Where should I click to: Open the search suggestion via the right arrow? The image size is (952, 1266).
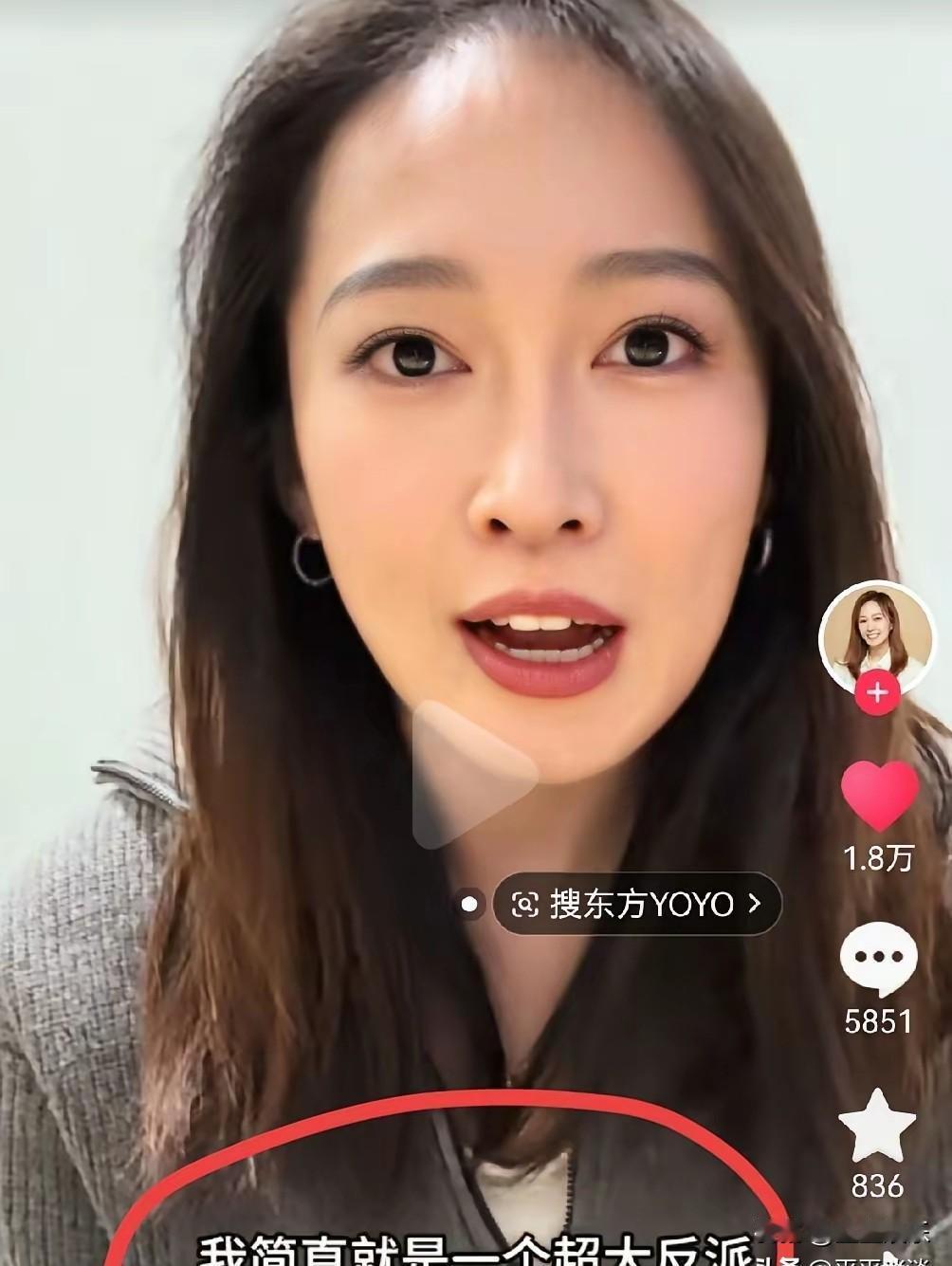click(755, 905)
